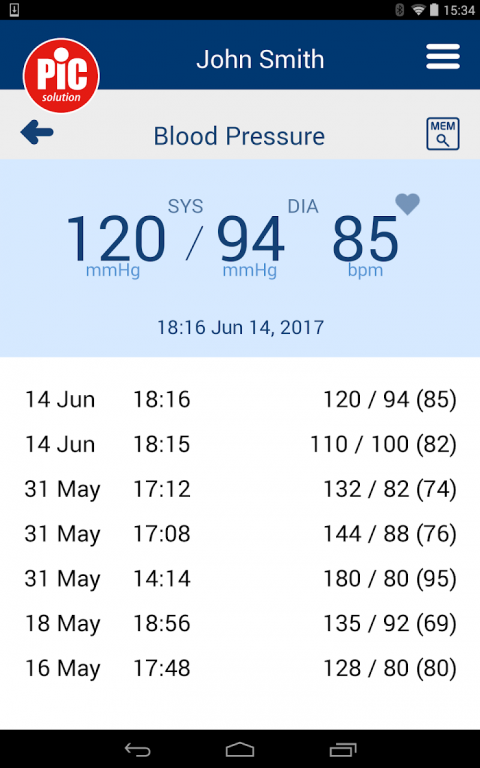Go to the home screen
This screenshot has height=768, width=480.
coord(240,749)
